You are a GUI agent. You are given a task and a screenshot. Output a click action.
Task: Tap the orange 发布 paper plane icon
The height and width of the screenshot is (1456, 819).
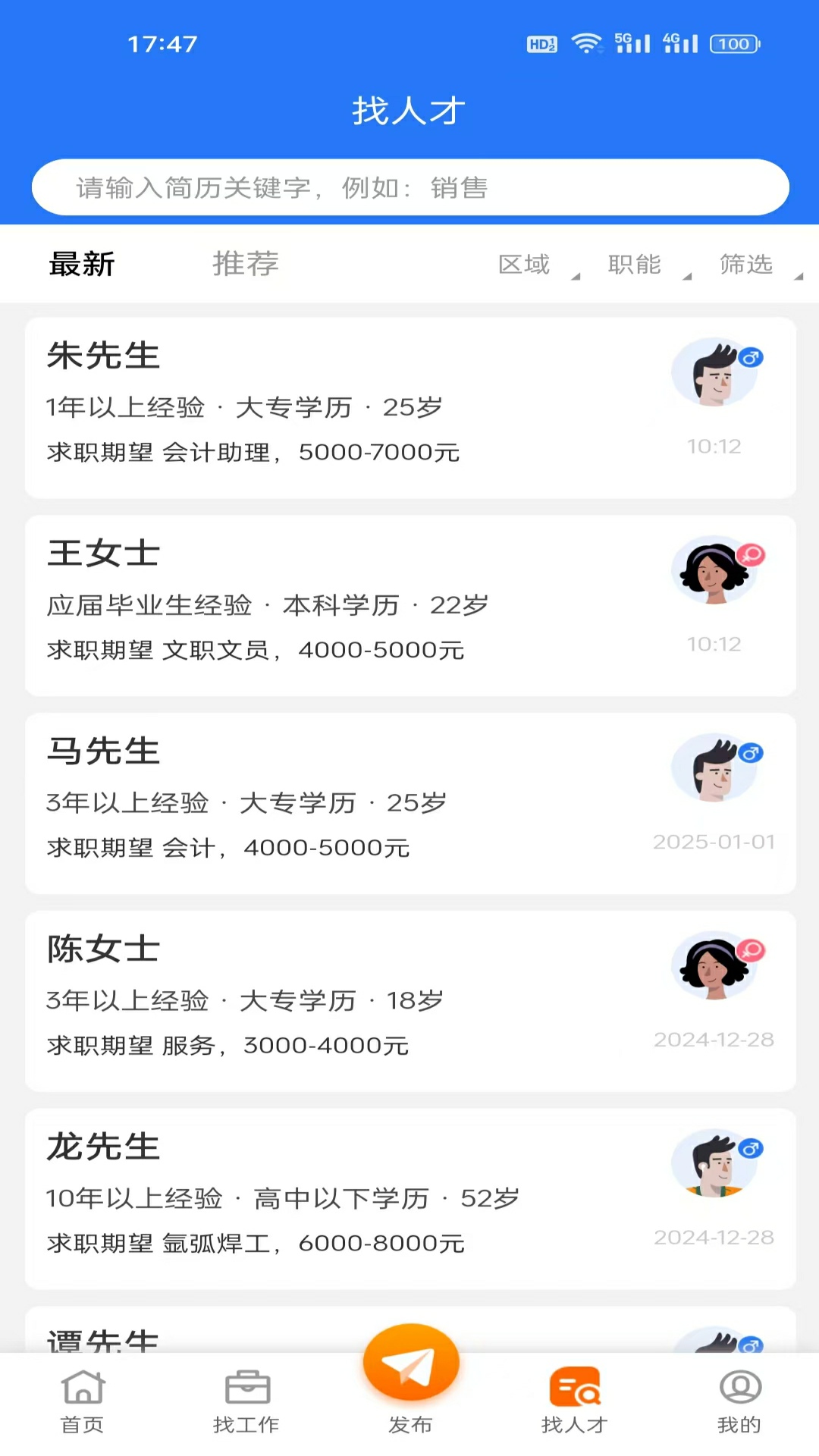pos(409,1361)
